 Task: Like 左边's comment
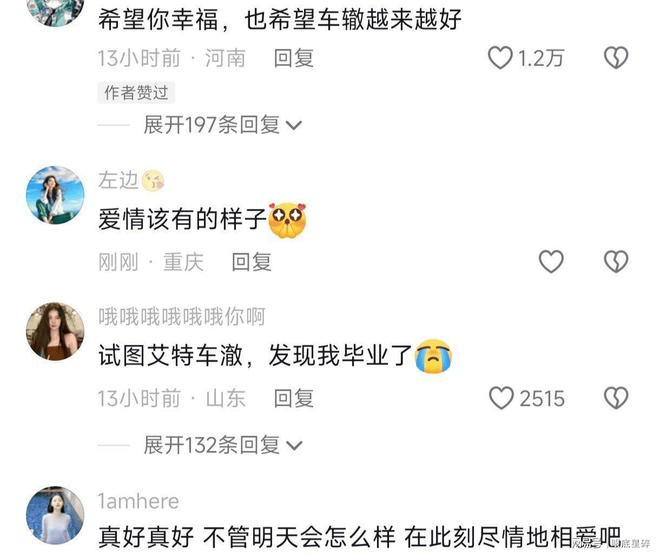(x=551, y=262)
